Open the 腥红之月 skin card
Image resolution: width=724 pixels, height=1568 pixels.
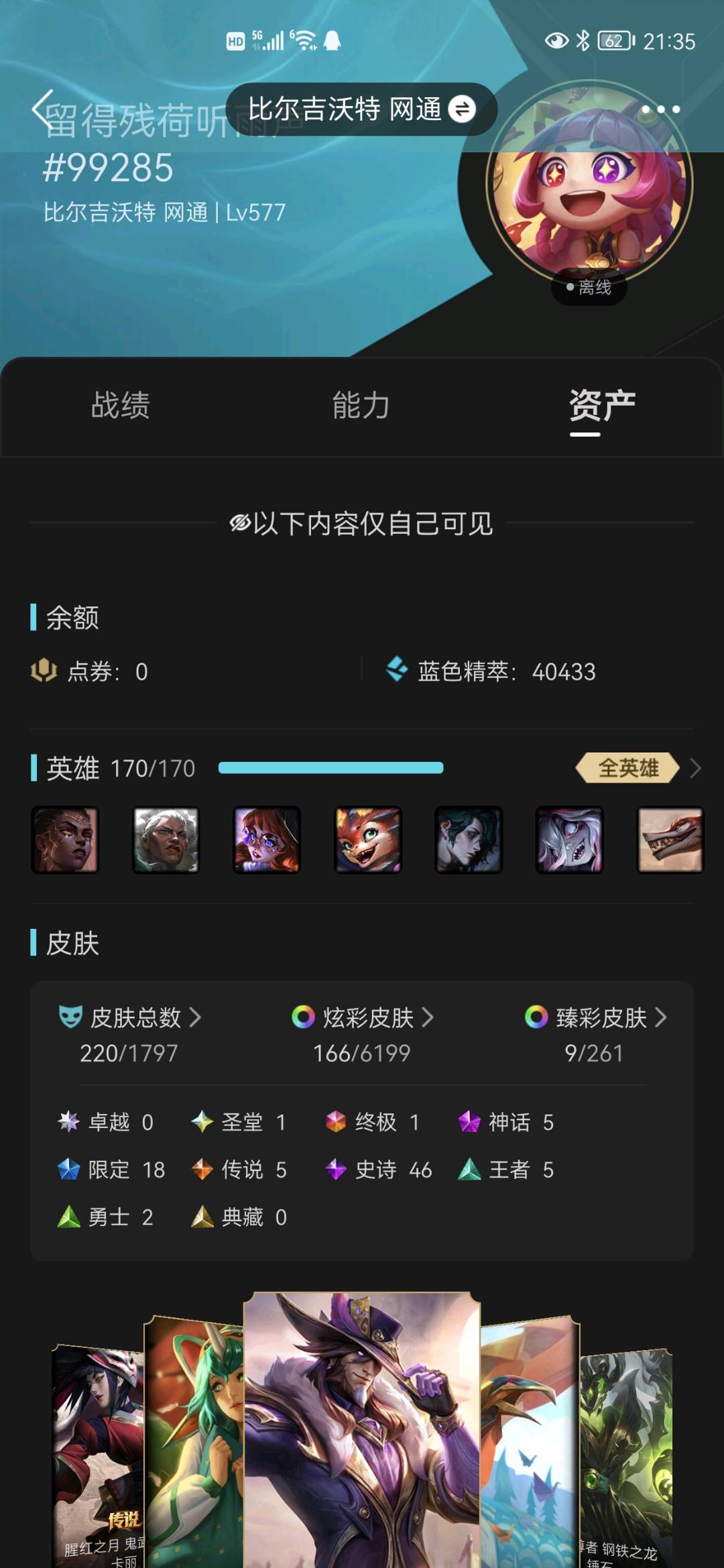[x=98, y=1455]
